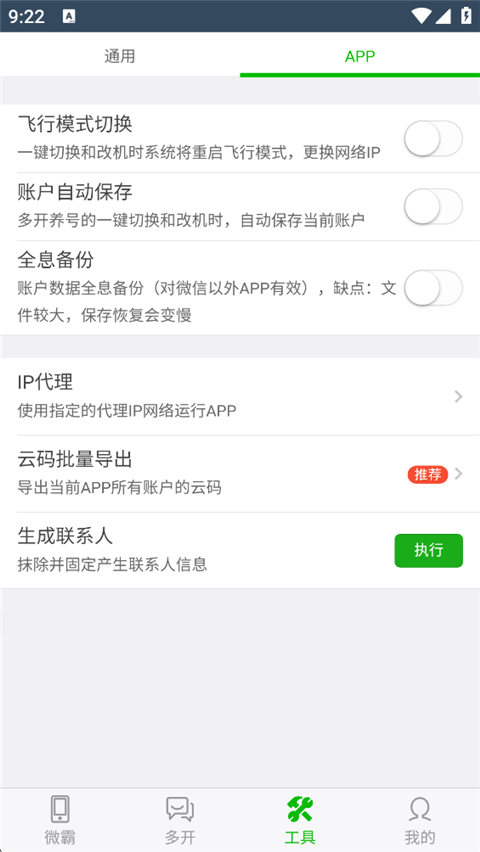Go to the 微霸 tab
Viewport: 480px width, 852px height.
[60, 819]
